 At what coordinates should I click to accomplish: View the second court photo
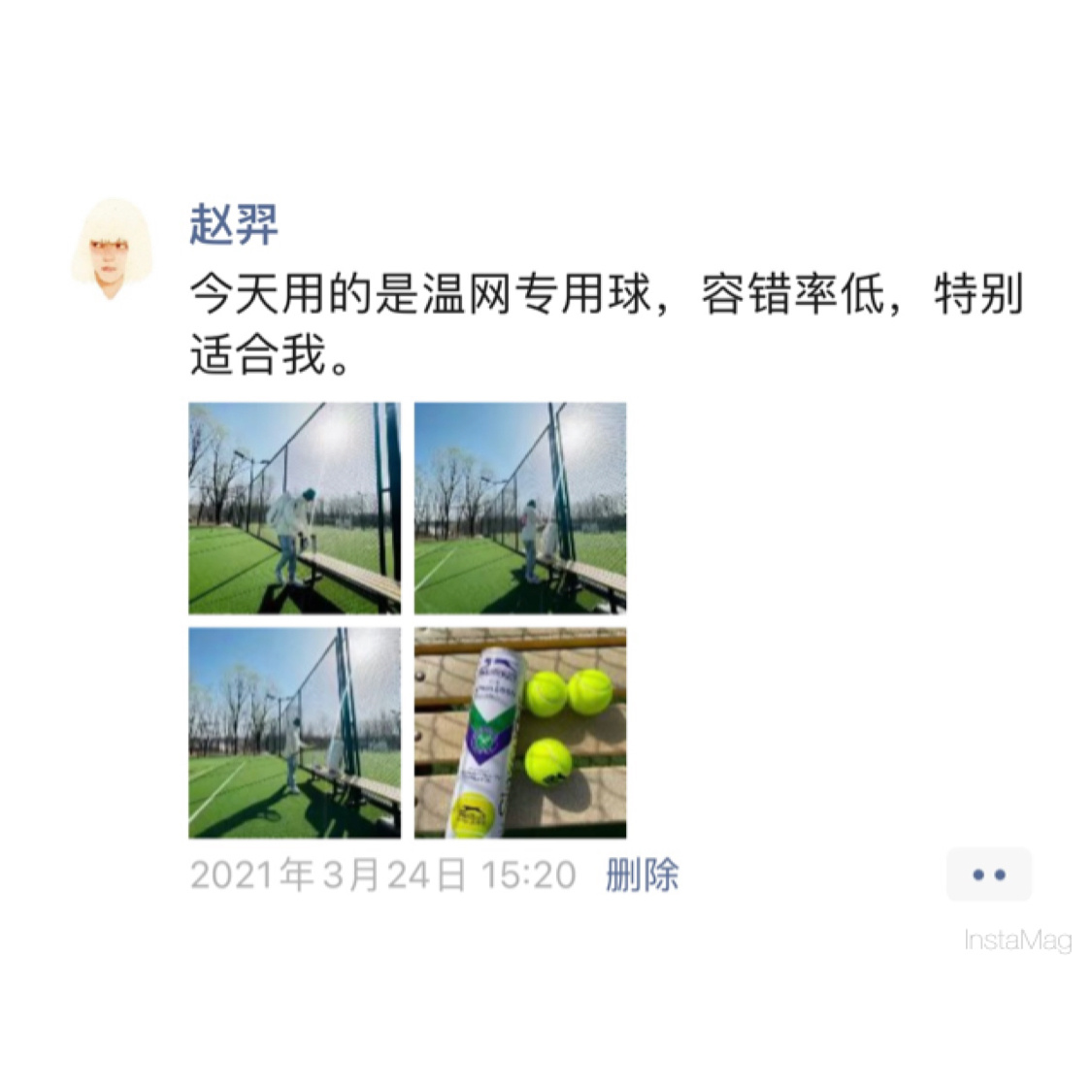coord(520,508)
